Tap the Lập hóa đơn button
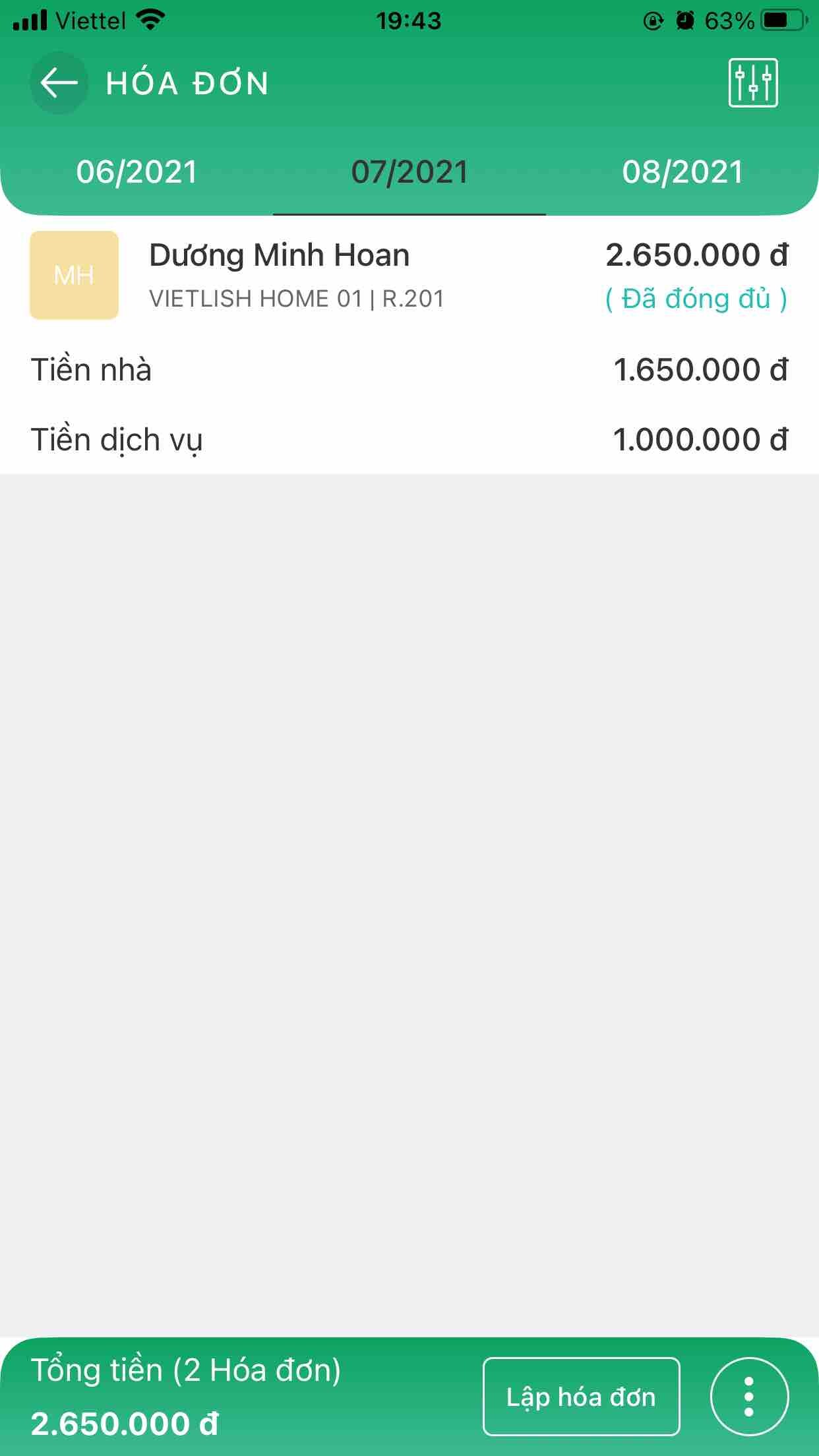The width and height of the screenshot is (819, 1456). (x=581, y=1397)
